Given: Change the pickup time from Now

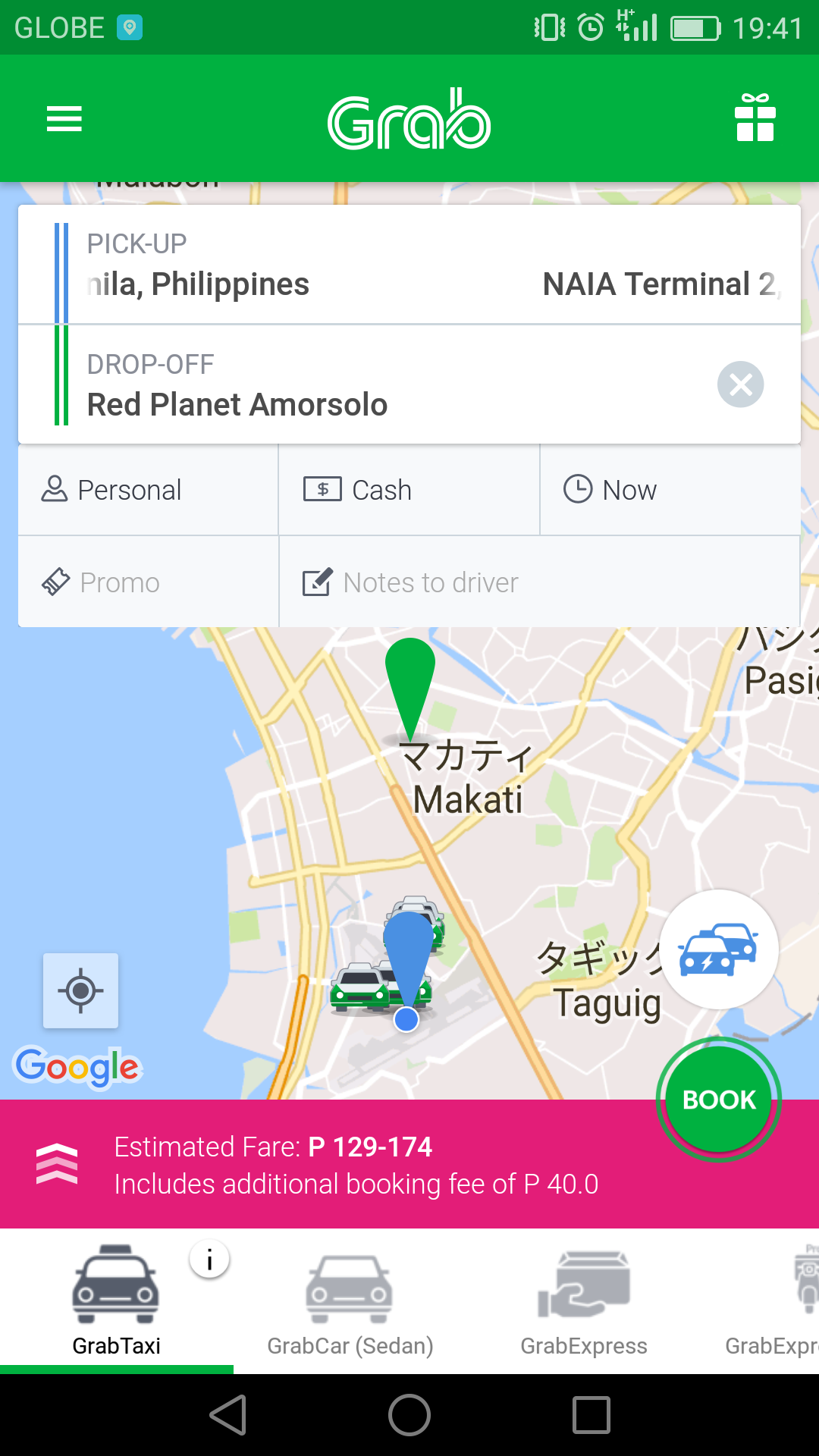Looking at the screenshot, I should [670, 490].
